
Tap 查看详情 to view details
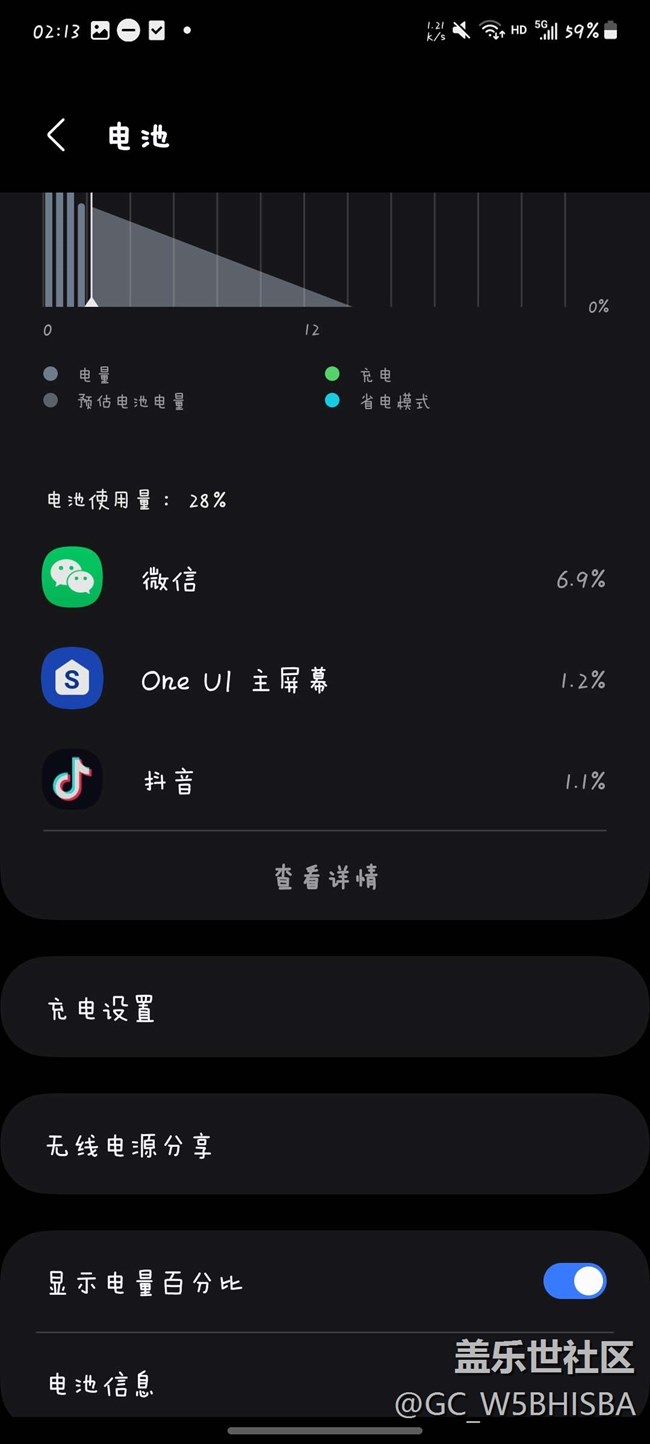coord(325,877)
